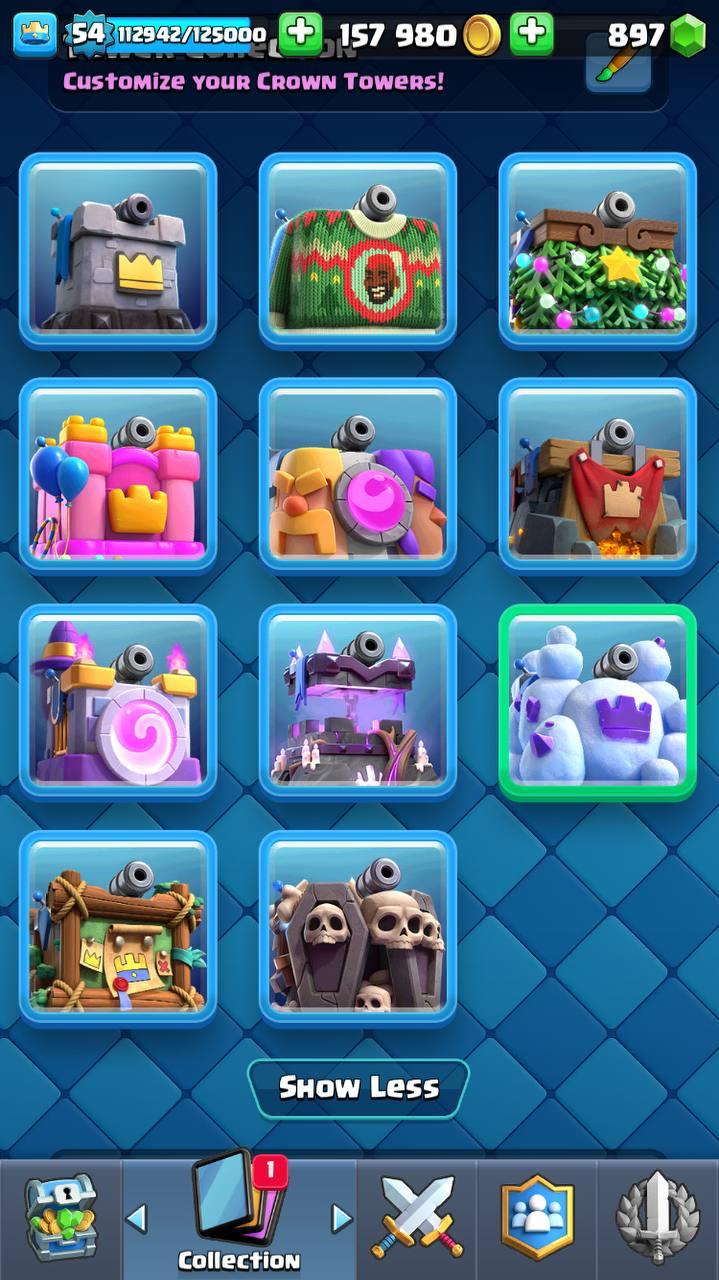Viewport: 719px width, 1280px height.
Task: Choose the green Christmas sweater tower skin
Action: click(x=358, y=250)
